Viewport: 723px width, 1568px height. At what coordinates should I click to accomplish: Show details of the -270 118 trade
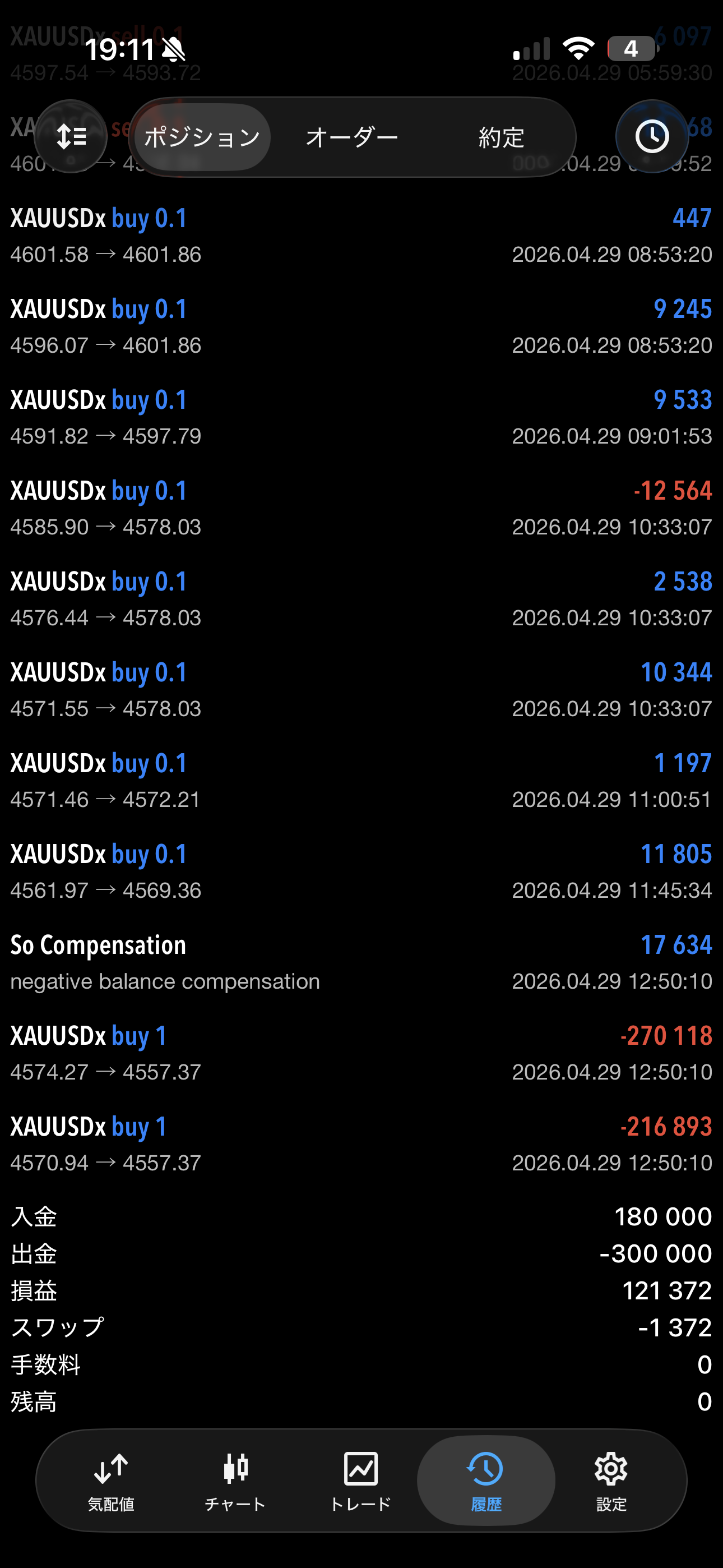(x=361, y=1053)
